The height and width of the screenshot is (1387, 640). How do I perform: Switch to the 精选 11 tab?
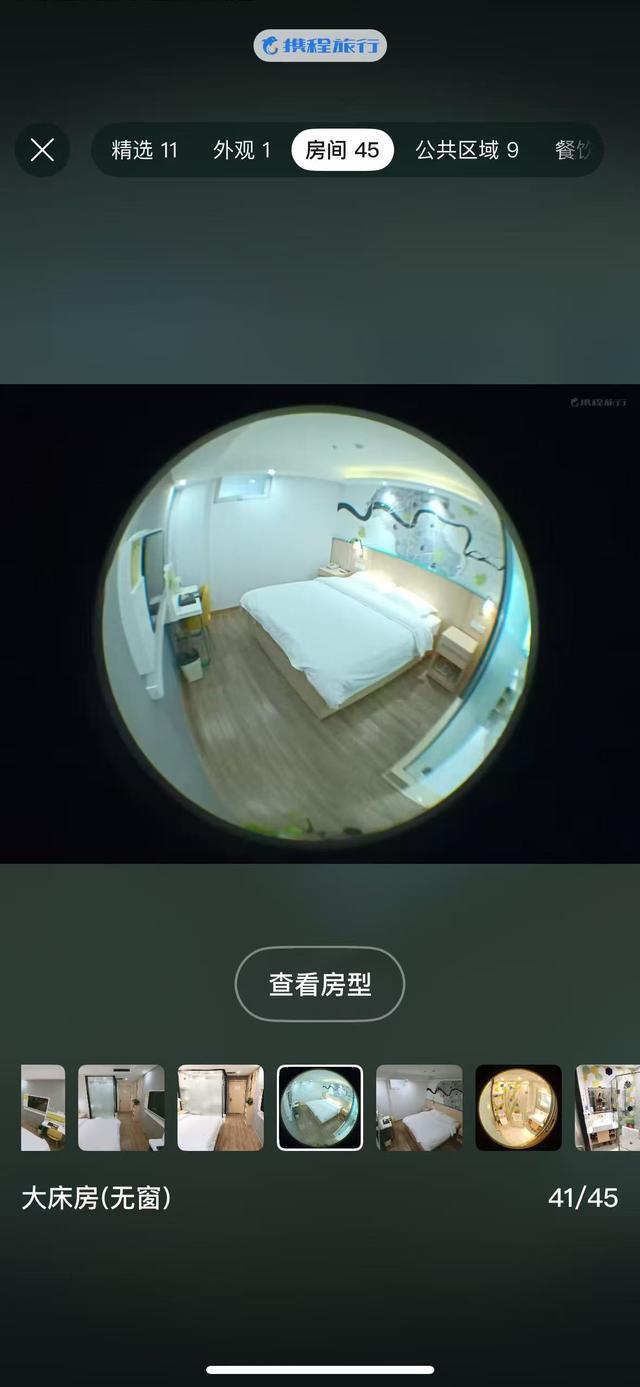pos(144,150)
